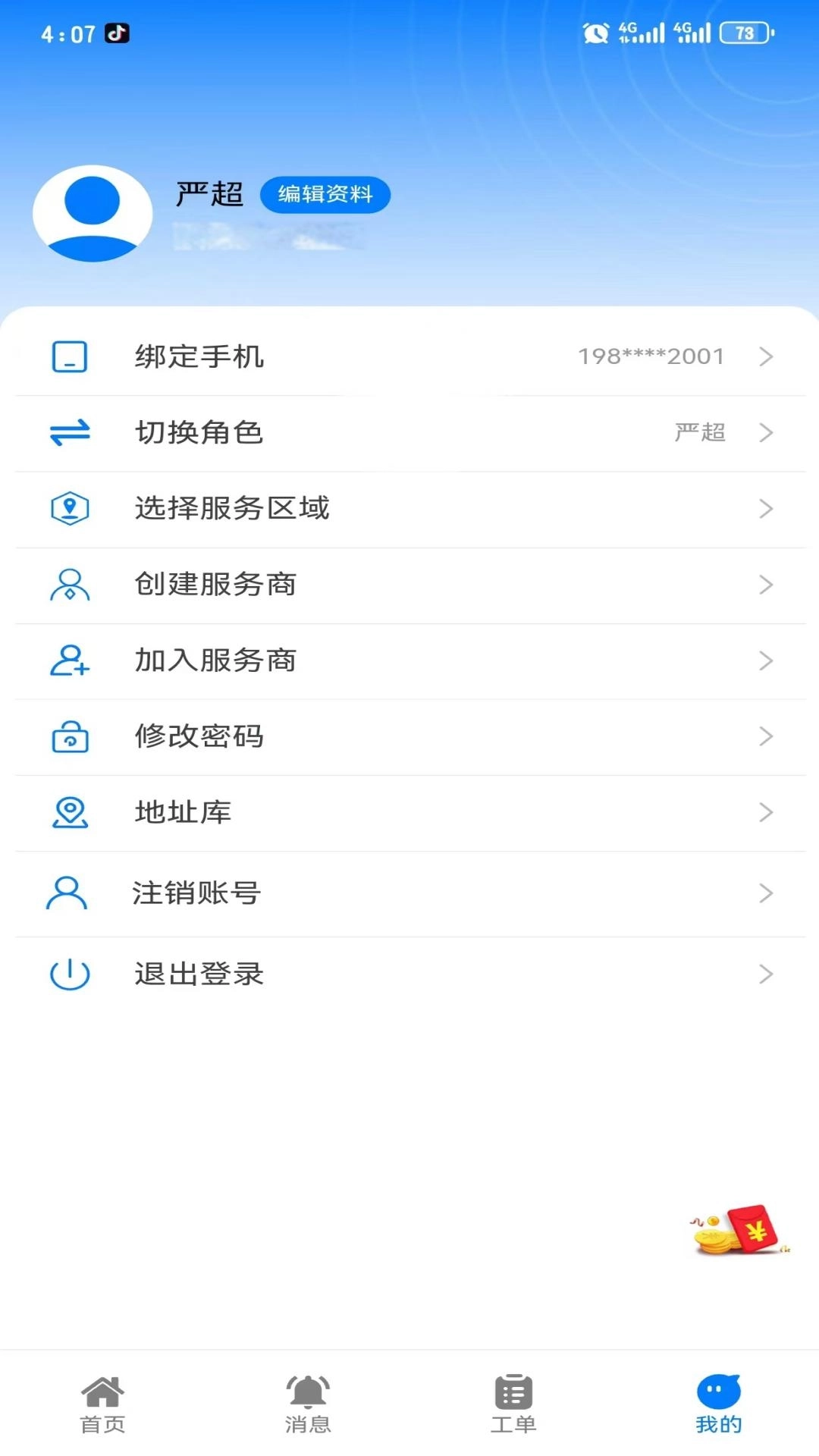
Task: Tap the 修改密码 lock icon
Action: [x=69, y=736]
